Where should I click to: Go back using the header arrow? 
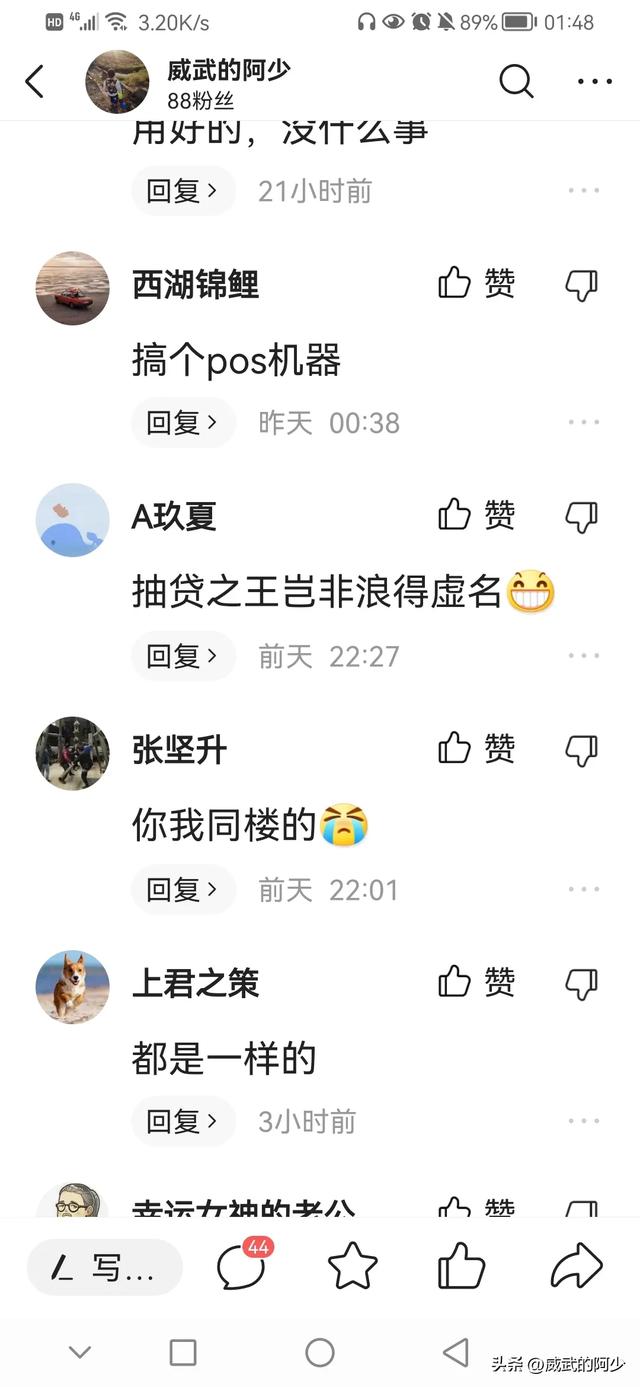tap(35, 82)
